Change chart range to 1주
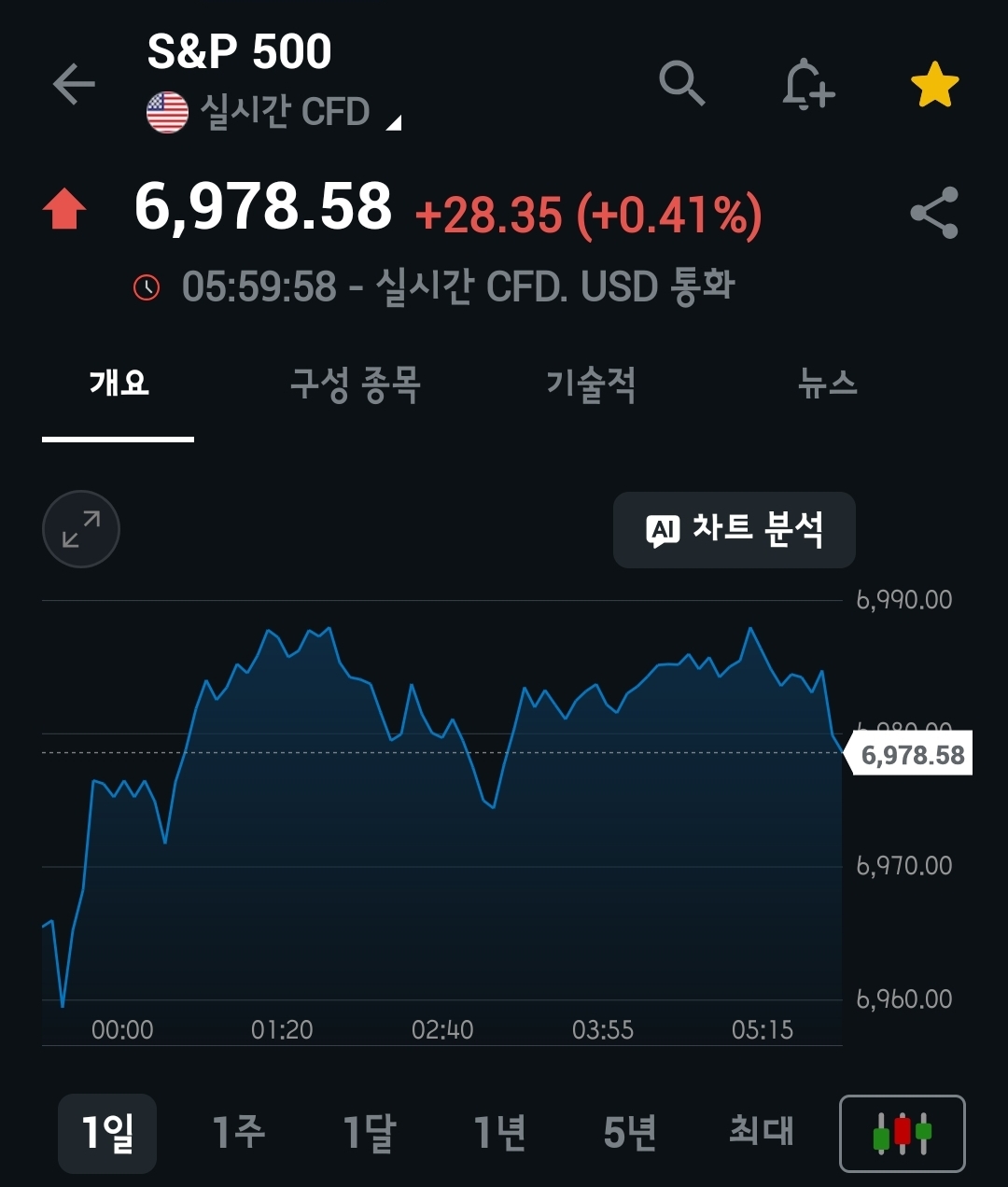This screenshot has width=1008, height=1187. (238, 1133)
